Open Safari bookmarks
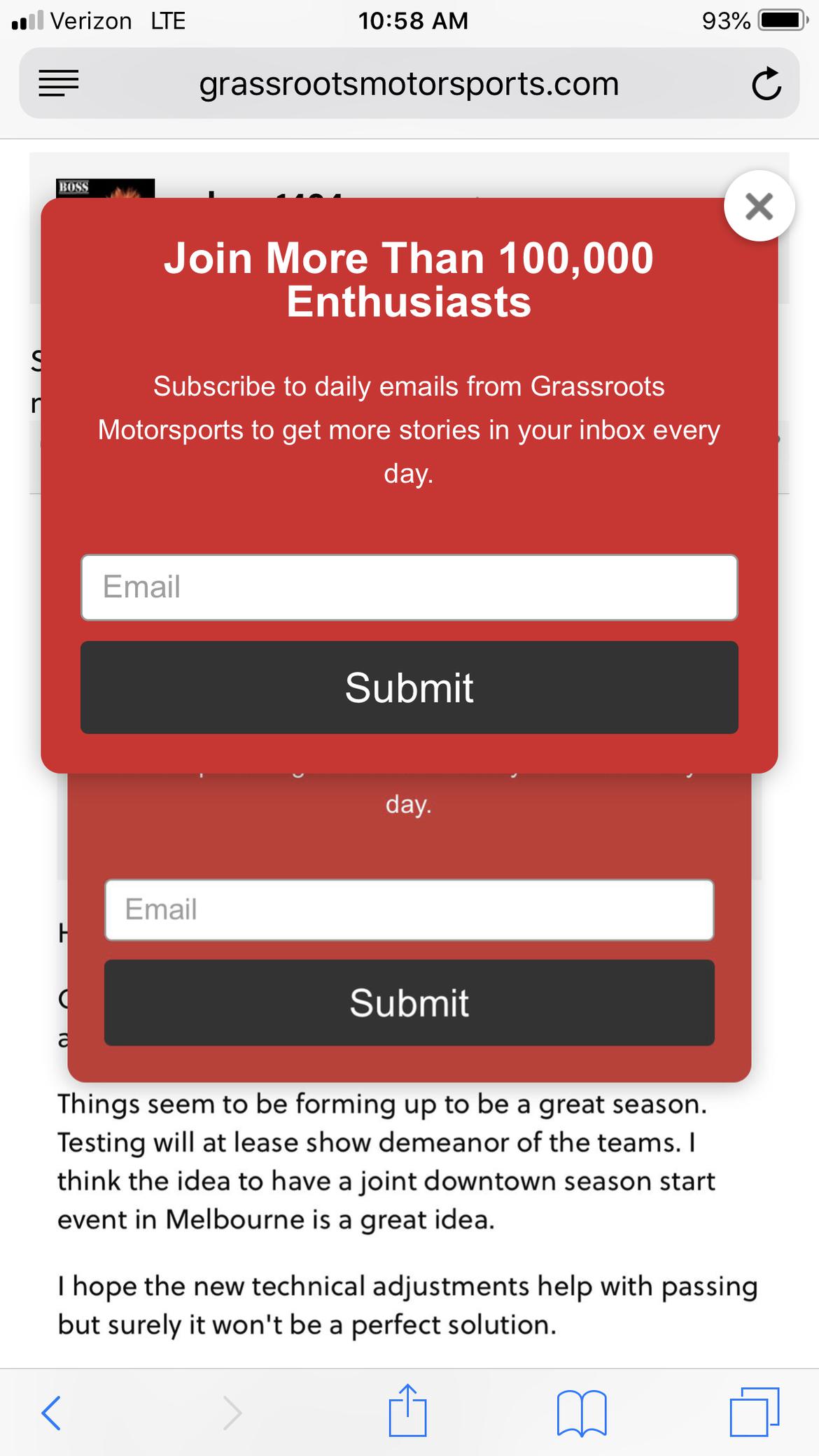 (x=581, y=1413)
